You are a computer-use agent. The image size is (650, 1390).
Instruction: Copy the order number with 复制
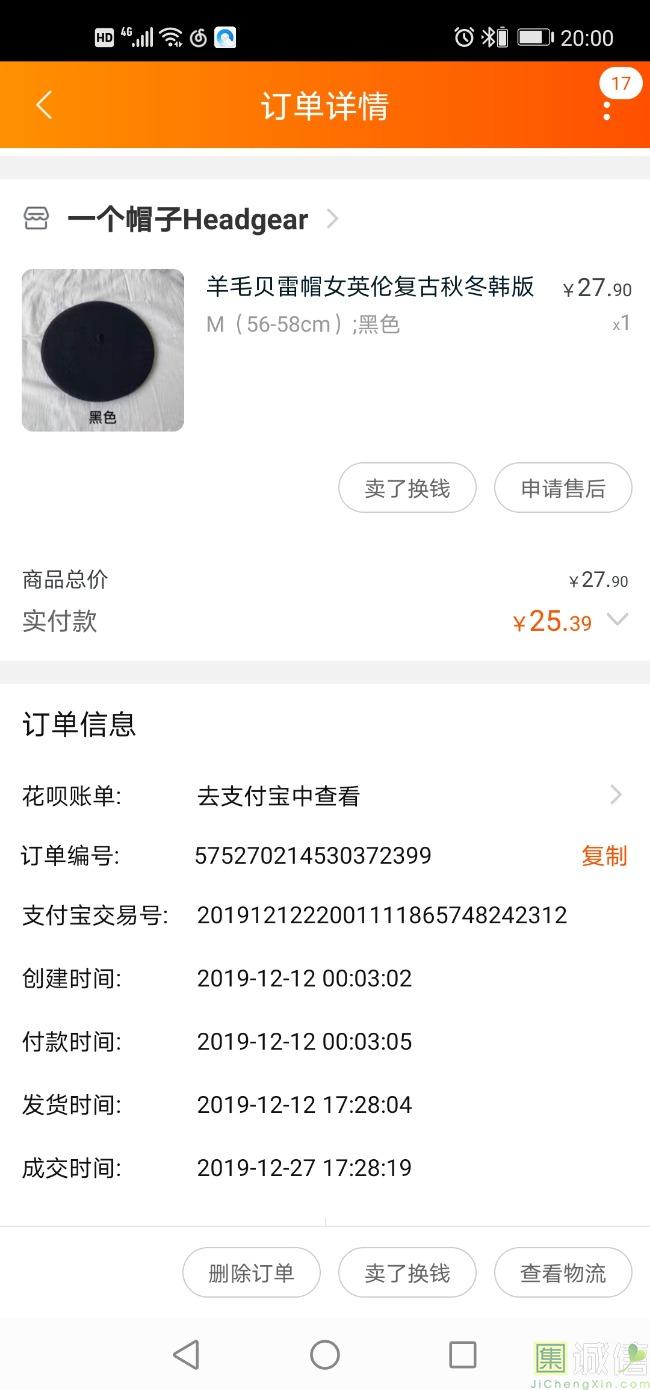[x=604, y=856]
